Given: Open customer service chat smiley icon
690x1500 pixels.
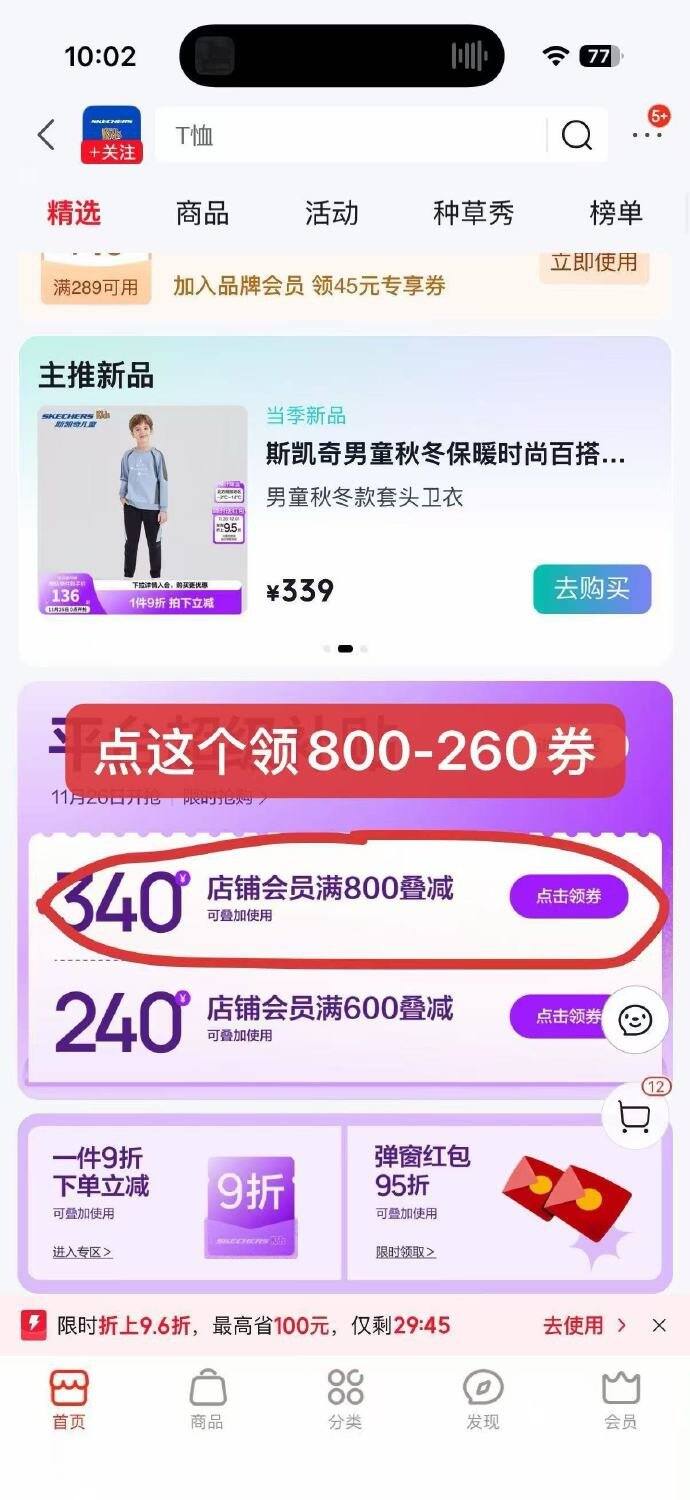Looking at the screenshot, I should point(635,1020).
